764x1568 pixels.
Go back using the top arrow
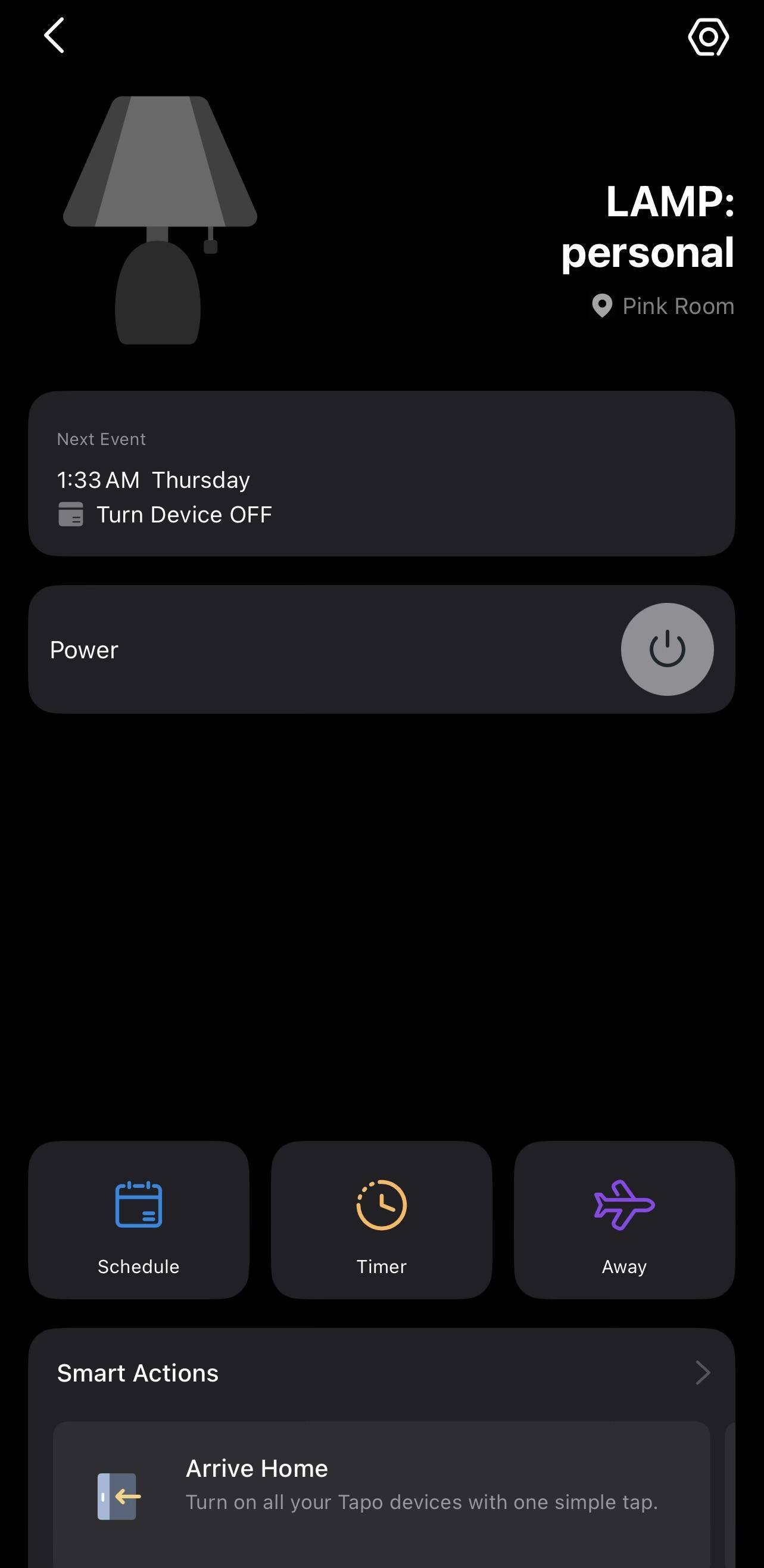[x=55, y=35]
